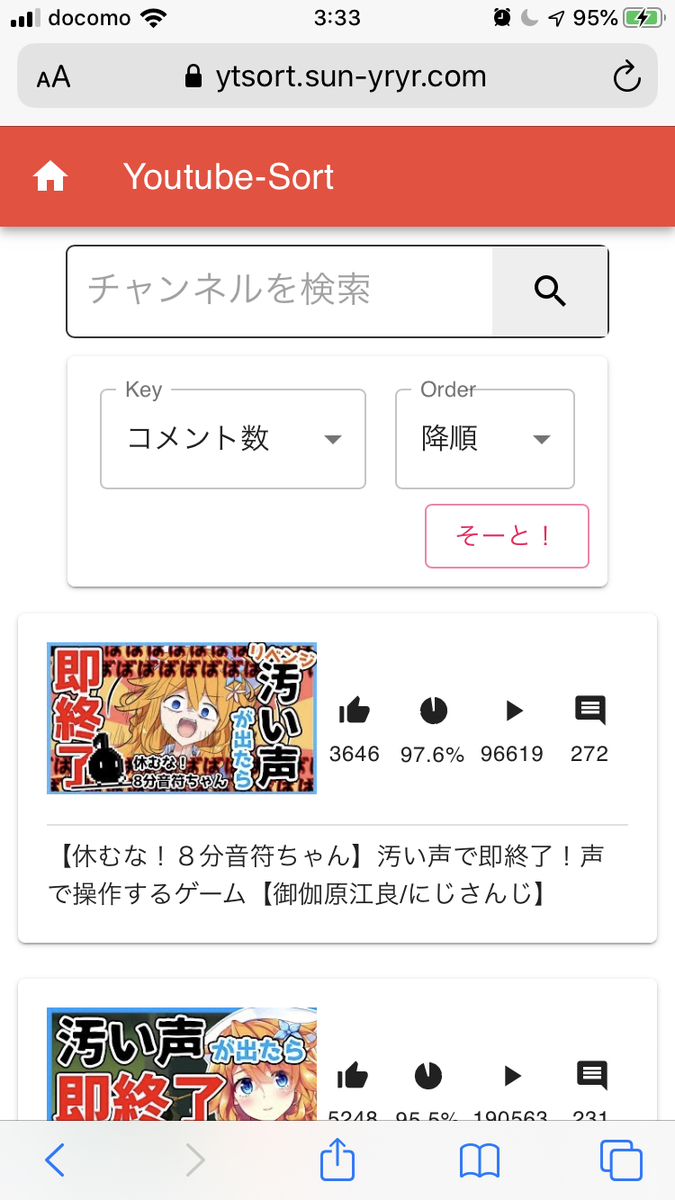Viewport: 675px width, 1200px height.
Task: Tap the home icon in the Youtube-Sort header
Action: (50, 177)
